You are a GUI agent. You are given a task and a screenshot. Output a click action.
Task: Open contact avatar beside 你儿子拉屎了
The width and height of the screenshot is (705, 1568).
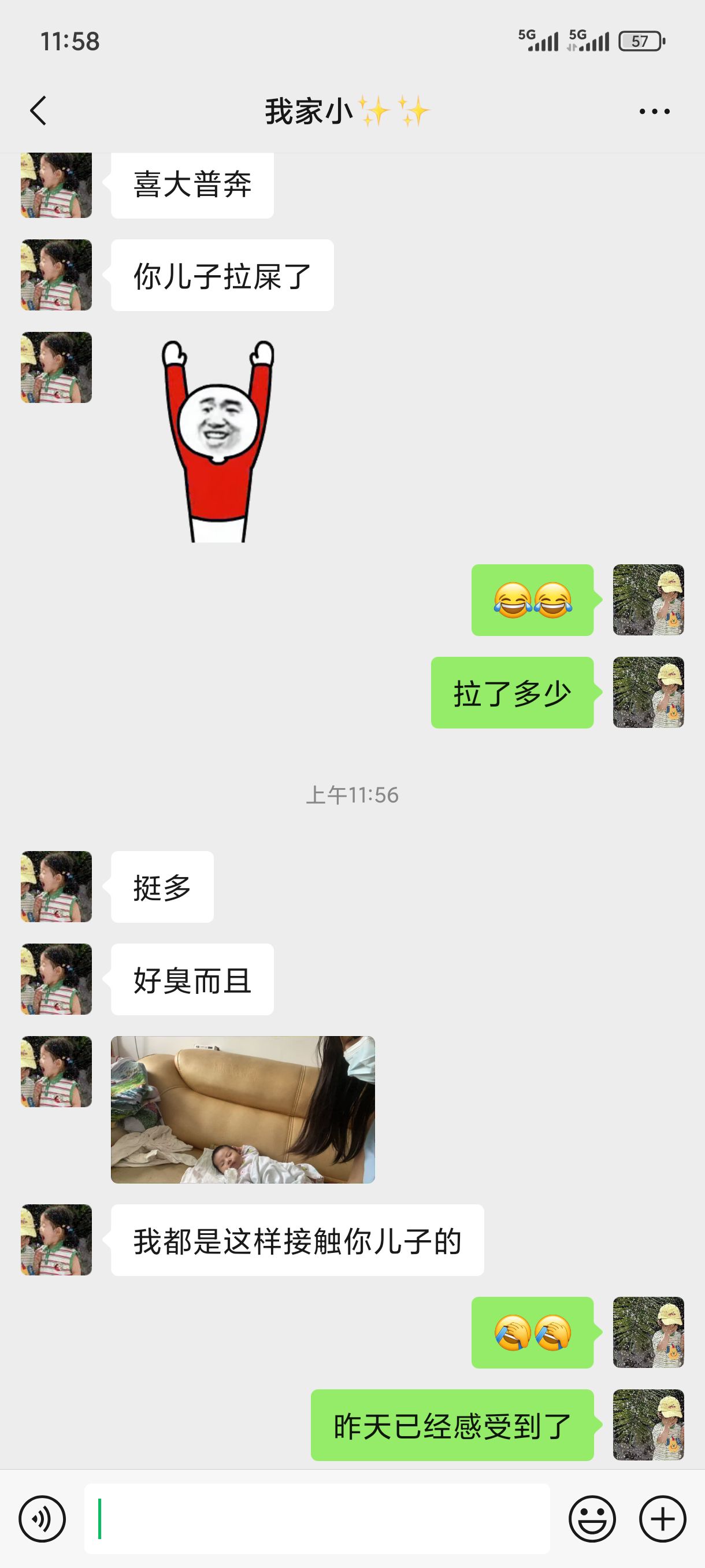(57, 275)
